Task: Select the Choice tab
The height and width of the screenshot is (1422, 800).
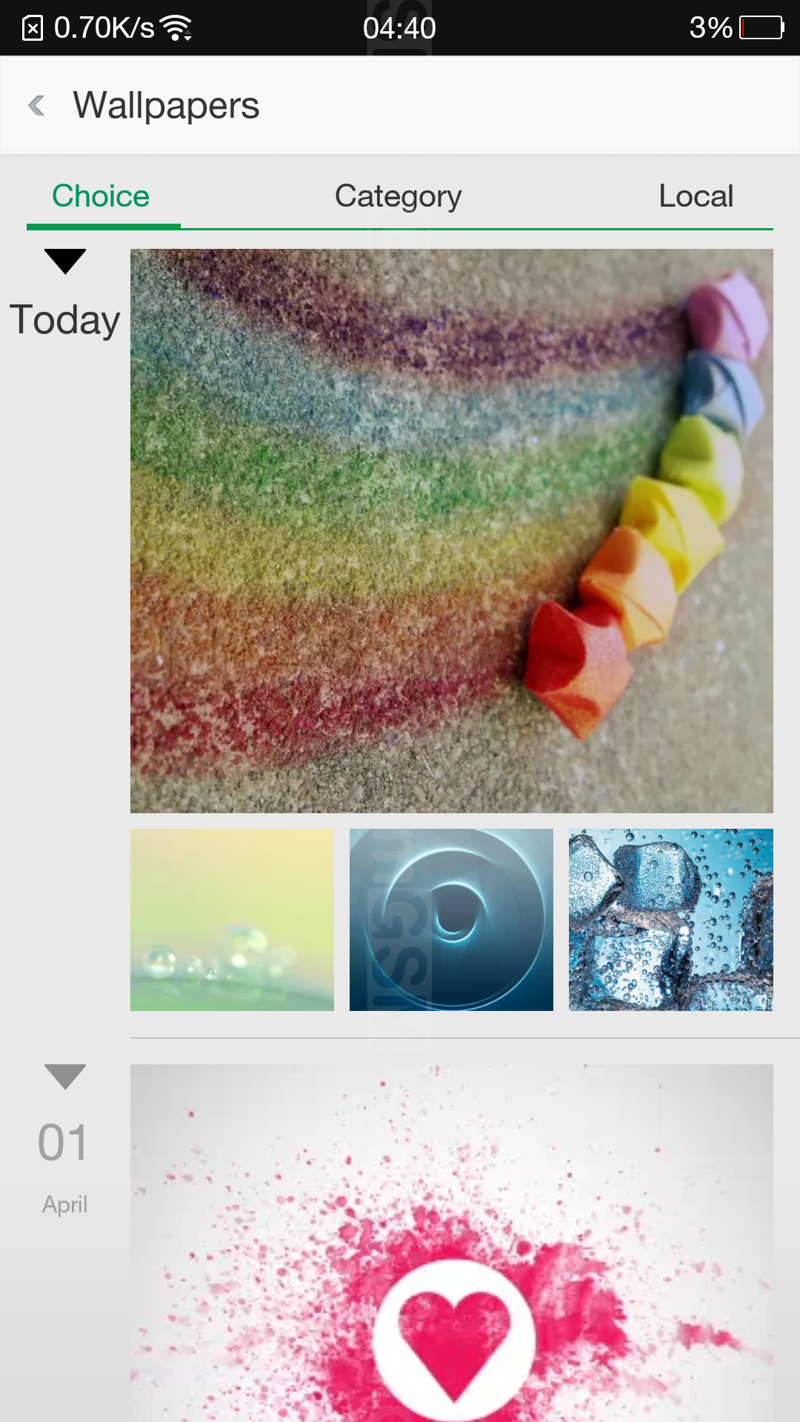Action: point(101,196)
